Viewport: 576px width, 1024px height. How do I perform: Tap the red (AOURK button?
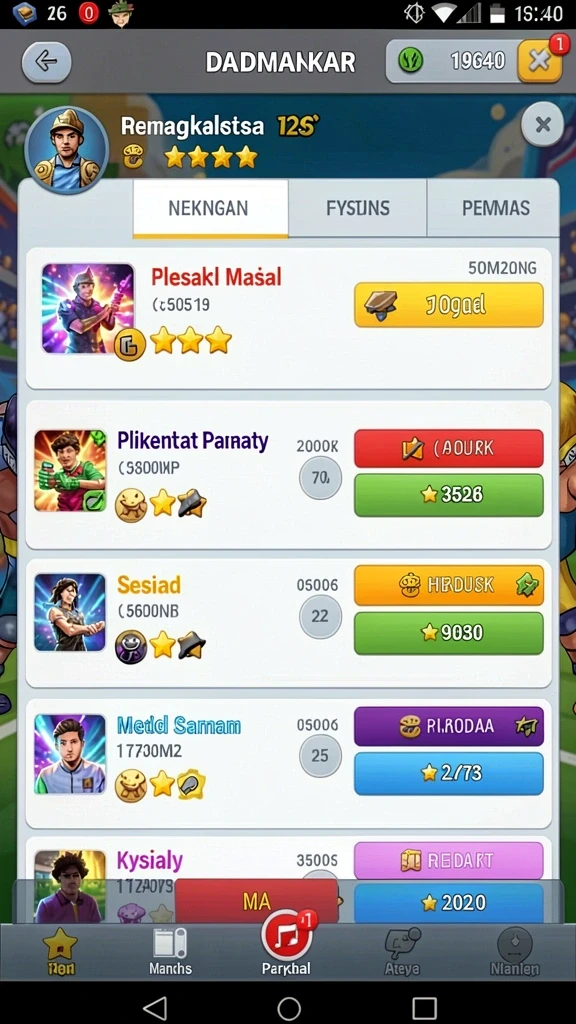tap(449, 449)
